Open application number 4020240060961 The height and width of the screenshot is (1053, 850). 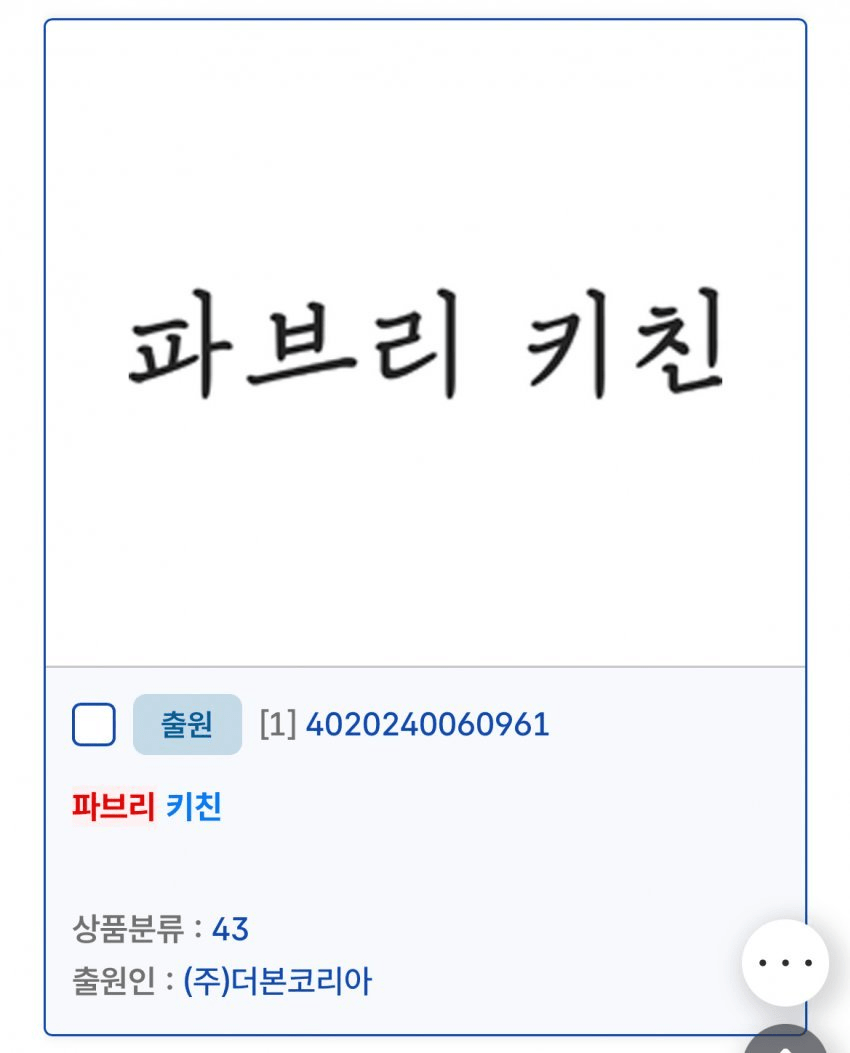427,724
